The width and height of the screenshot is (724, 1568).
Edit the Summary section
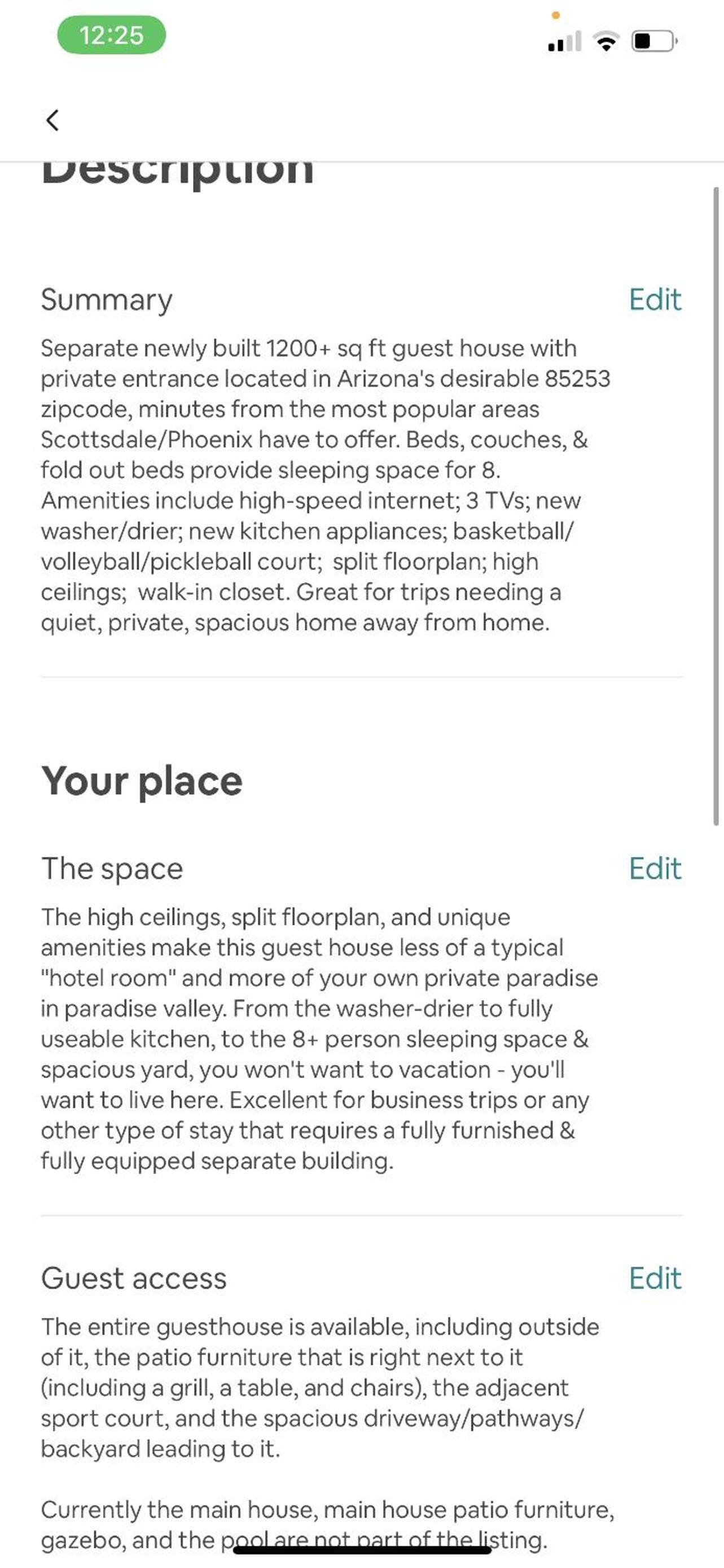(655, 300)
